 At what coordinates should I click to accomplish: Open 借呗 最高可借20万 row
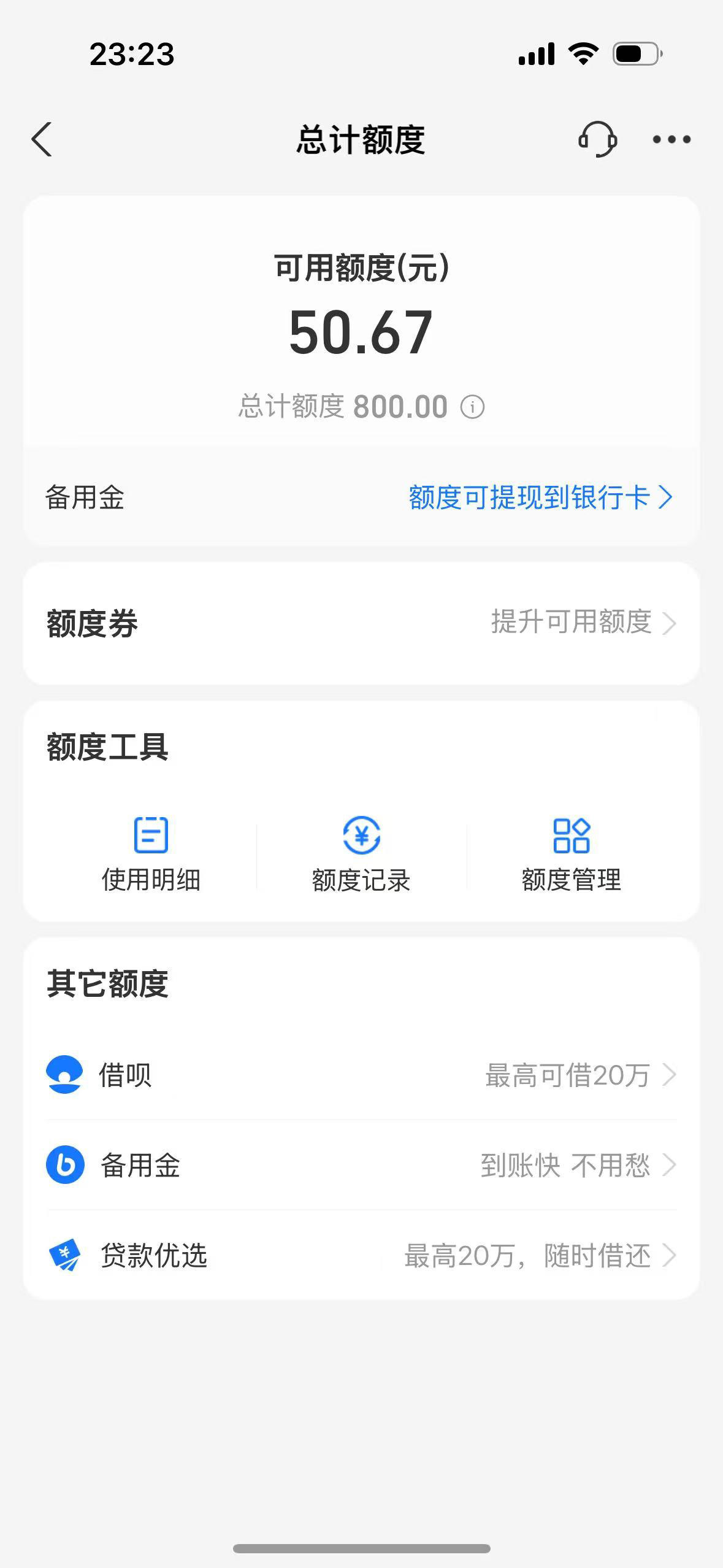(361, 1075)
